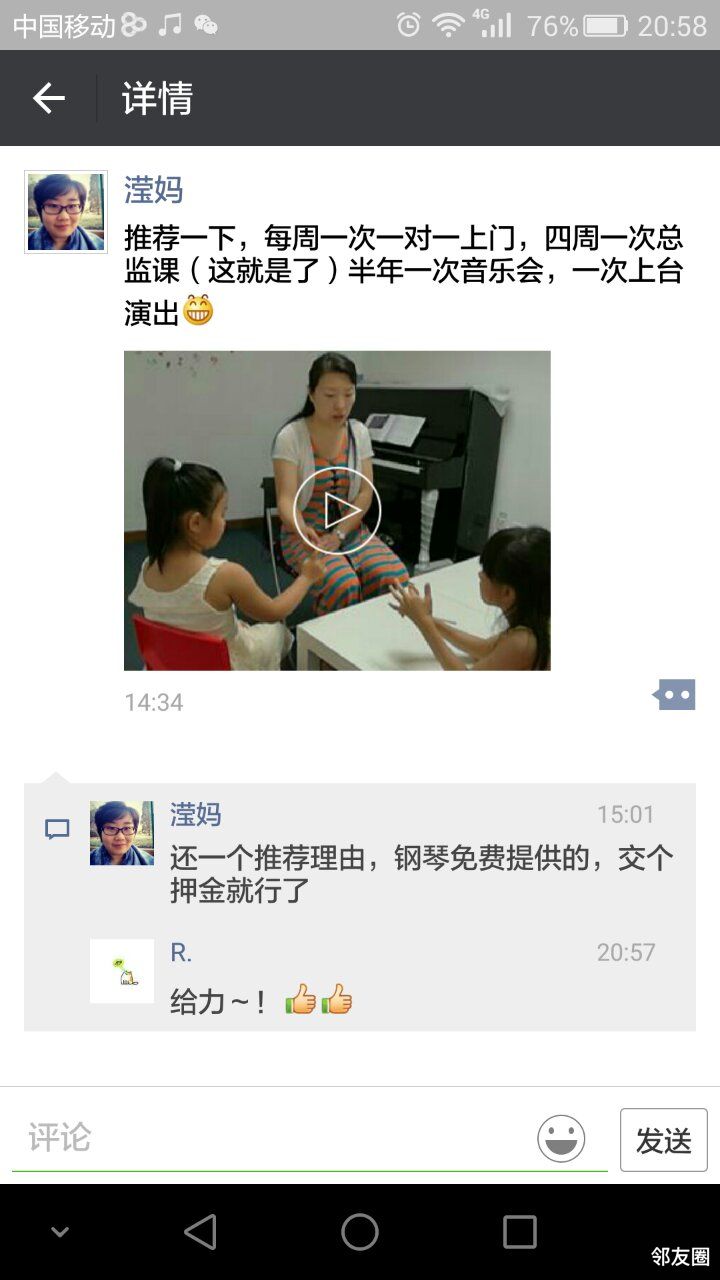This screenshot has width=720, height=1280.
Task: Tap the 发送 send button
Action: pos(663,1140)
